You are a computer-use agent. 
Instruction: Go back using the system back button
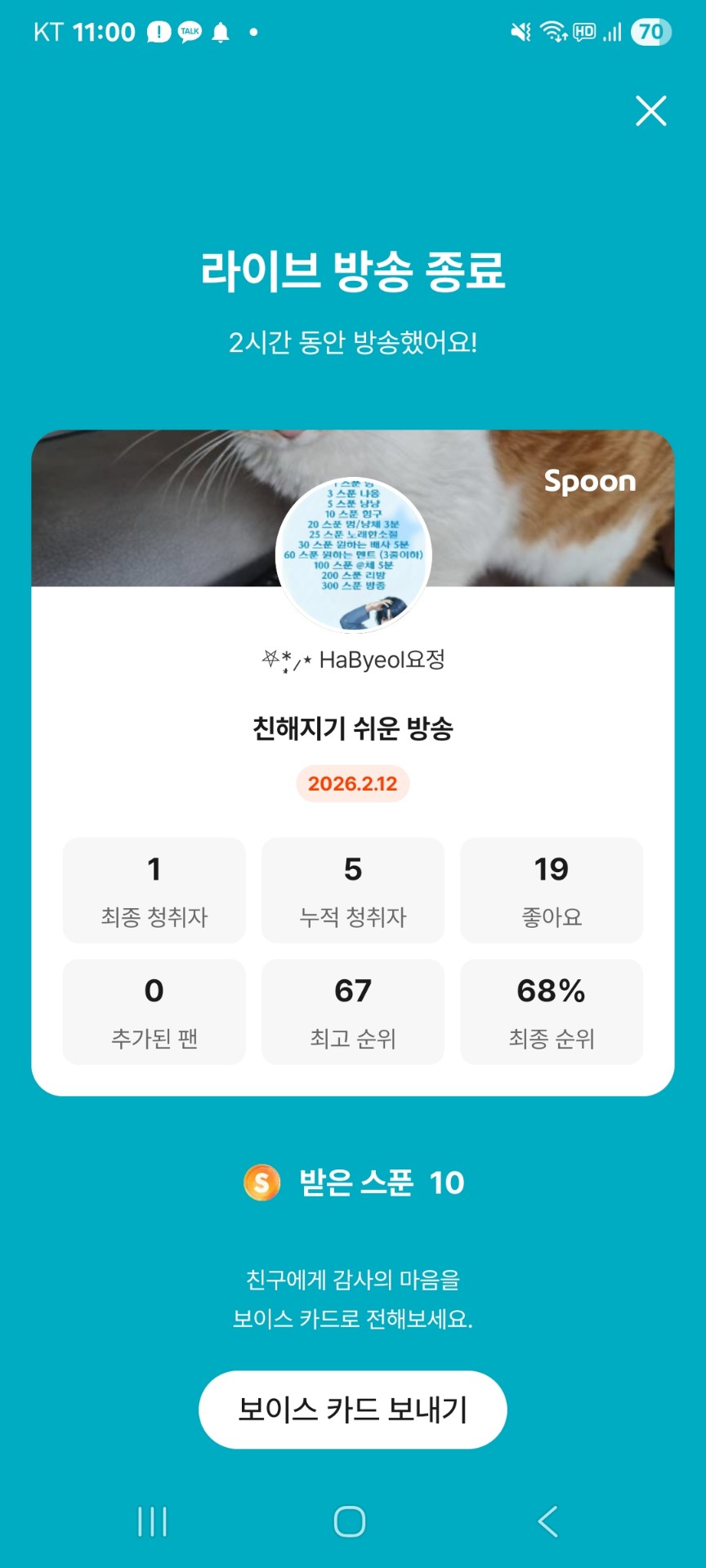(x=548, y=1521)
